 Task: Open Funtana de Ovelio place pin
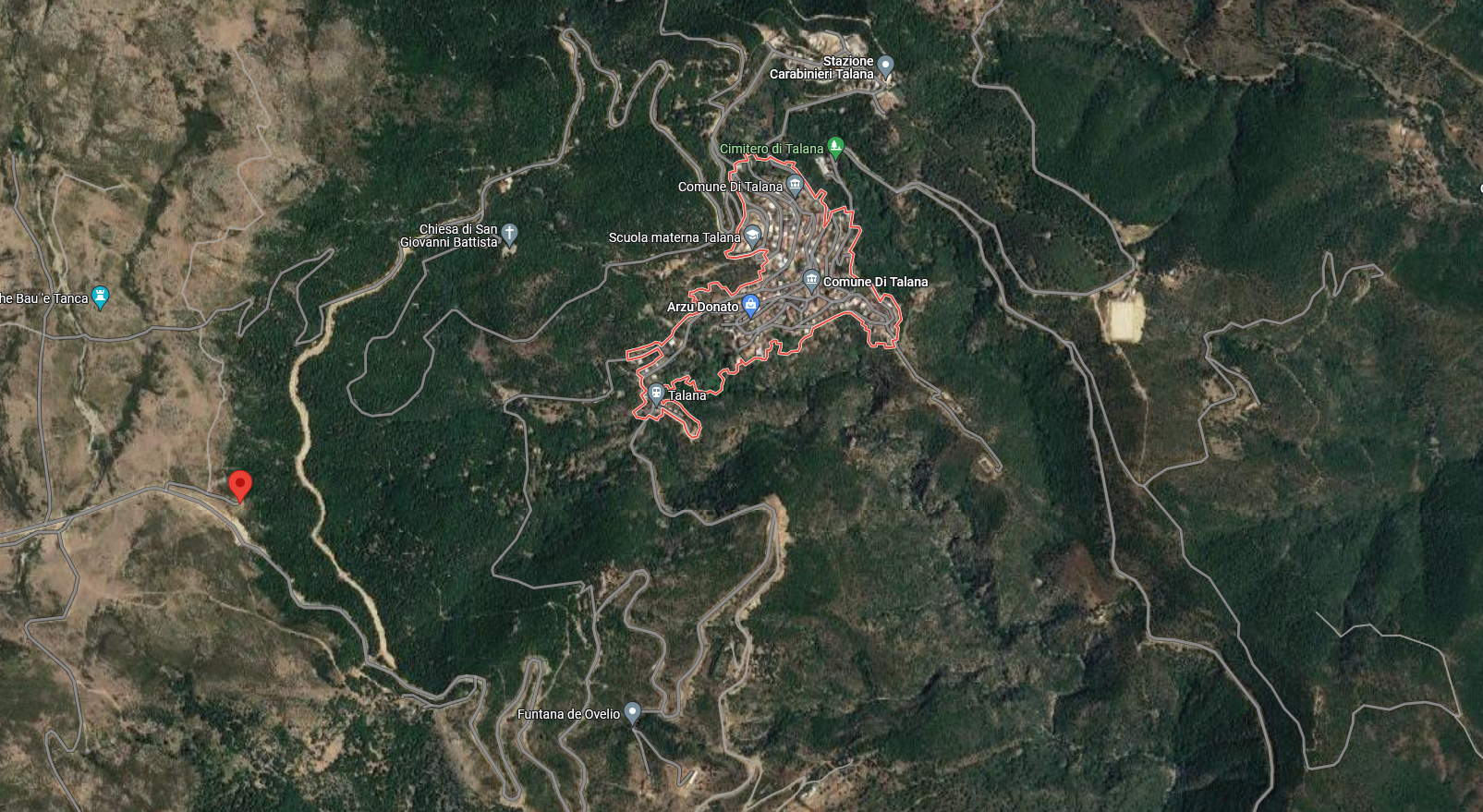(x=632, y=712)
